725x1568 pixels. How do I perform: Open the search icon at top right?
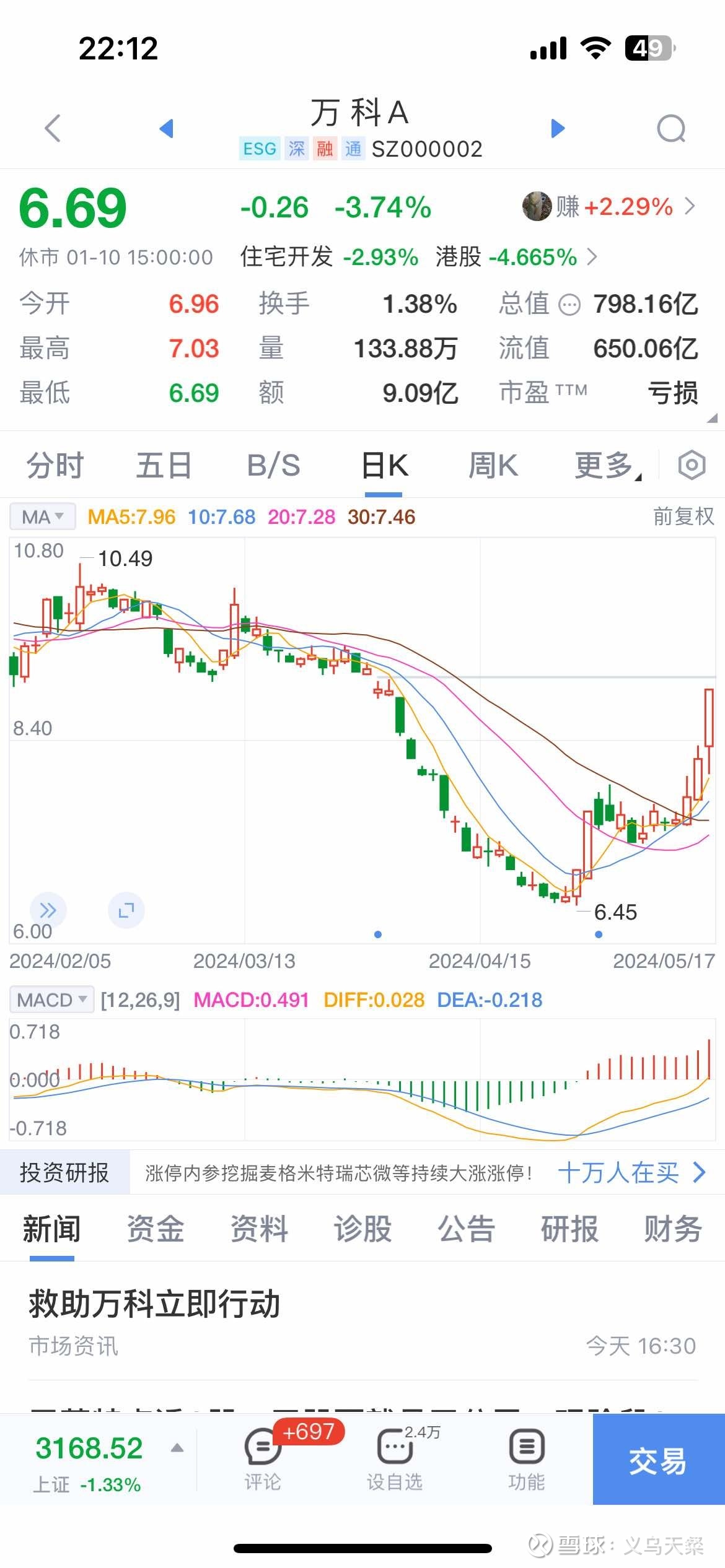click(x=671, y=129)
